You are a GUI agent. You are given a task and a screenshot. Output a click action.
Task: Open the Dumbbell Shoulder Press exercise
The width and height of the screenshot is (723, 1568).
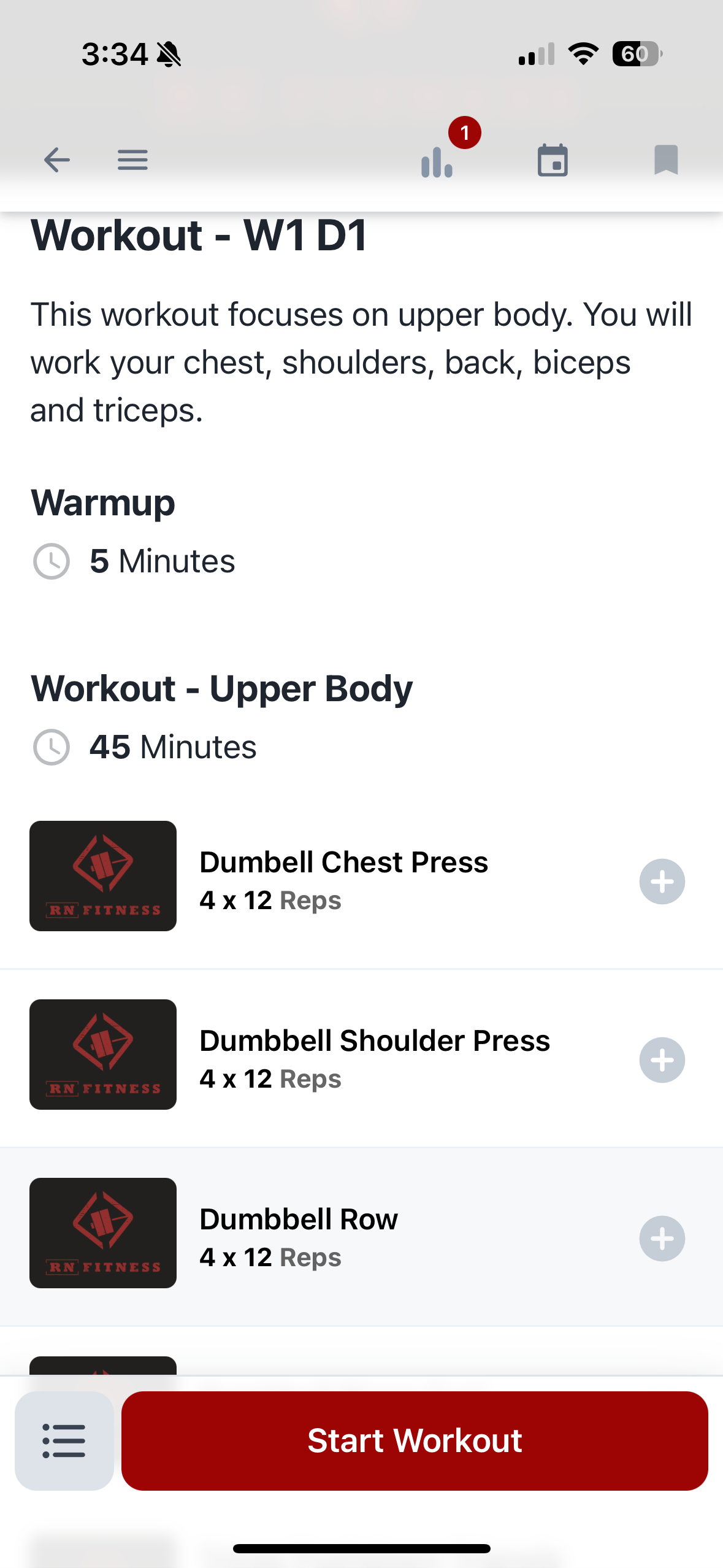[x=374, y=1055]
